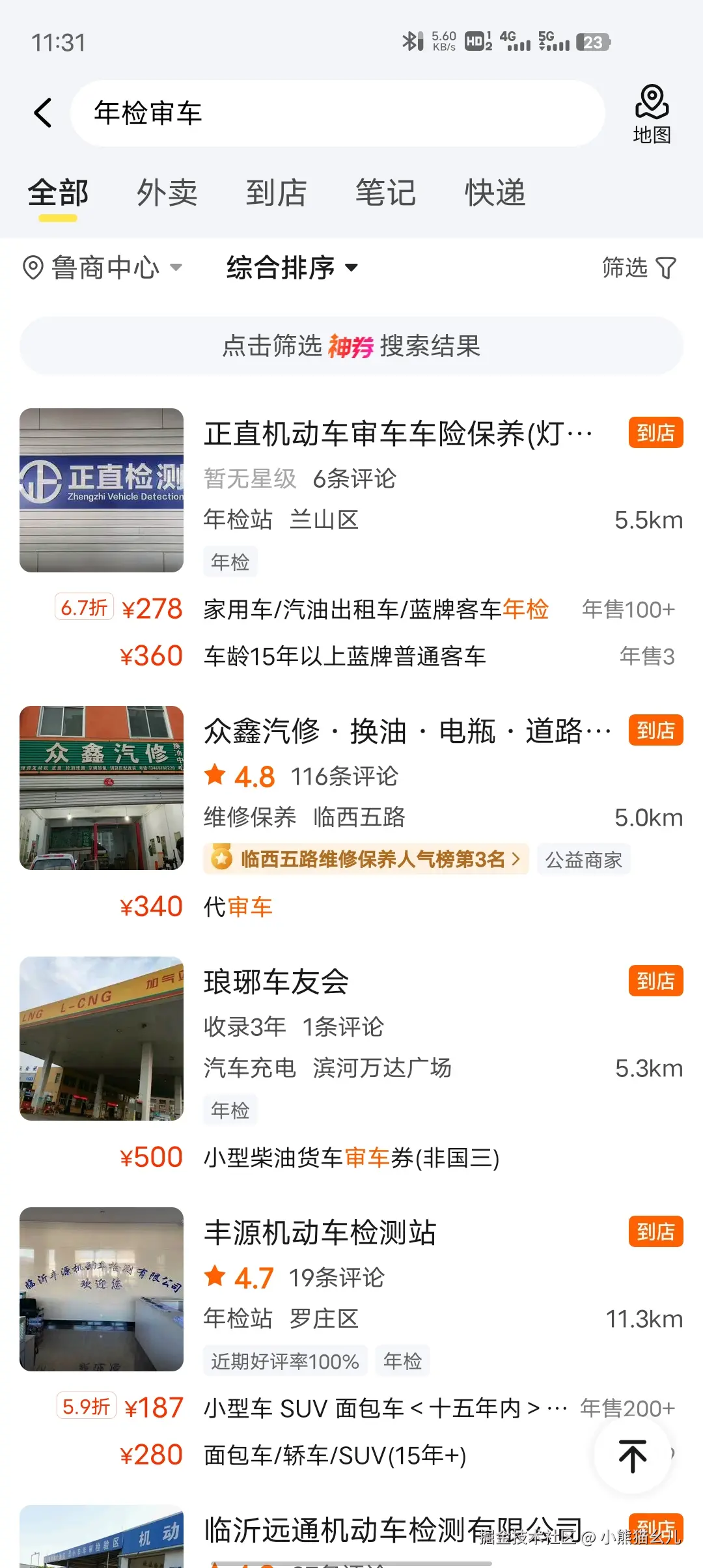Tap the 点击筛选神券搜索结果 banner
This screenshot has height=1568, width=703.
[351, 346]
